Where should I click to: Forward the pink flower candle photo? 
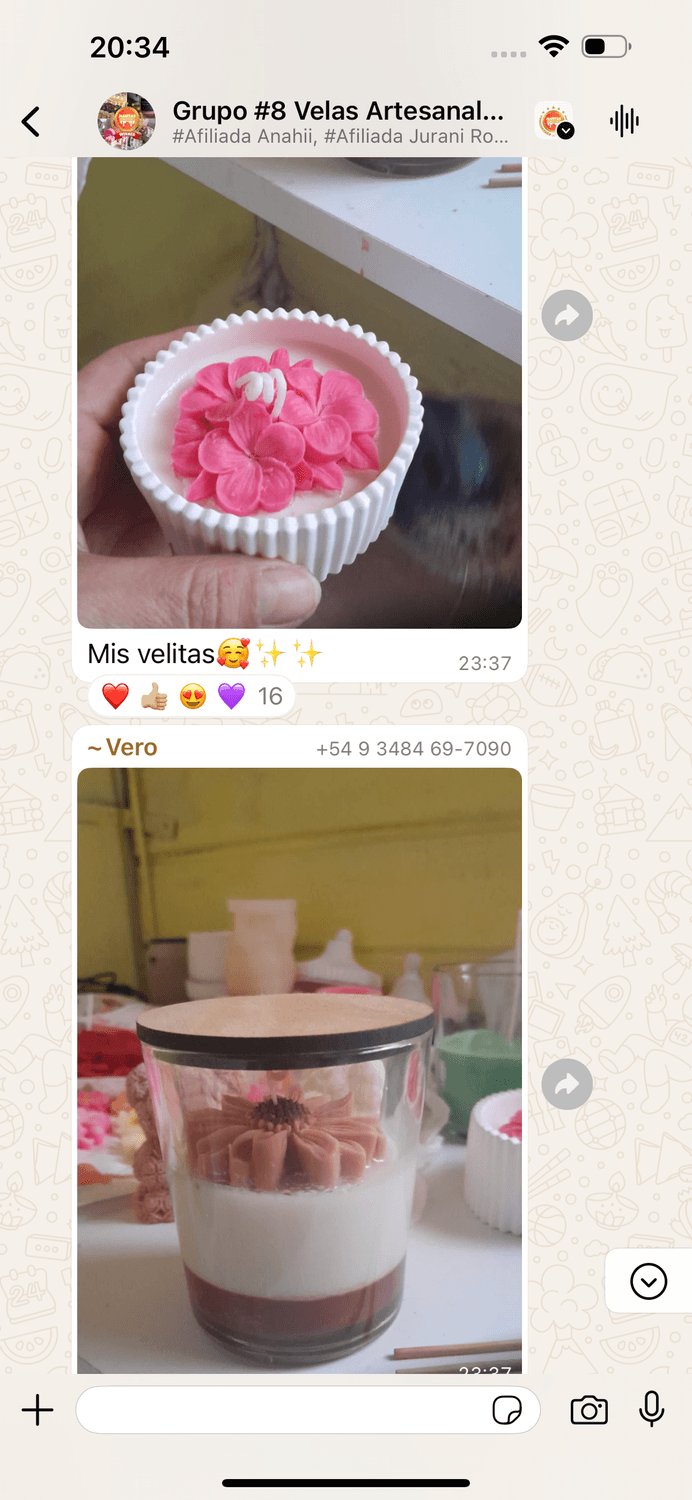(567, 318)
